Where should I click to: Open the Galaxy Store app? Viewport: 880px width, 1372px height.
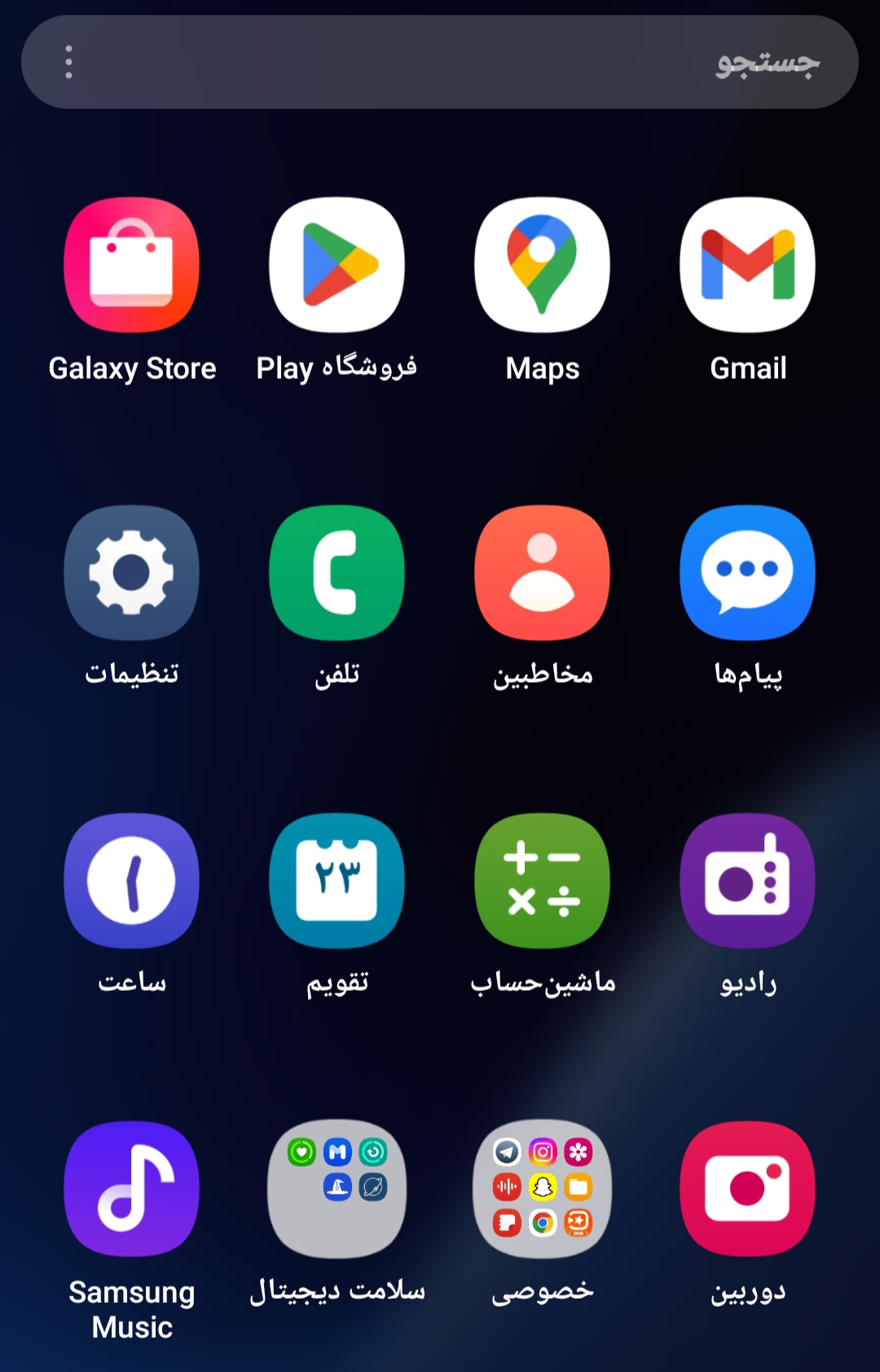point(133,262)
